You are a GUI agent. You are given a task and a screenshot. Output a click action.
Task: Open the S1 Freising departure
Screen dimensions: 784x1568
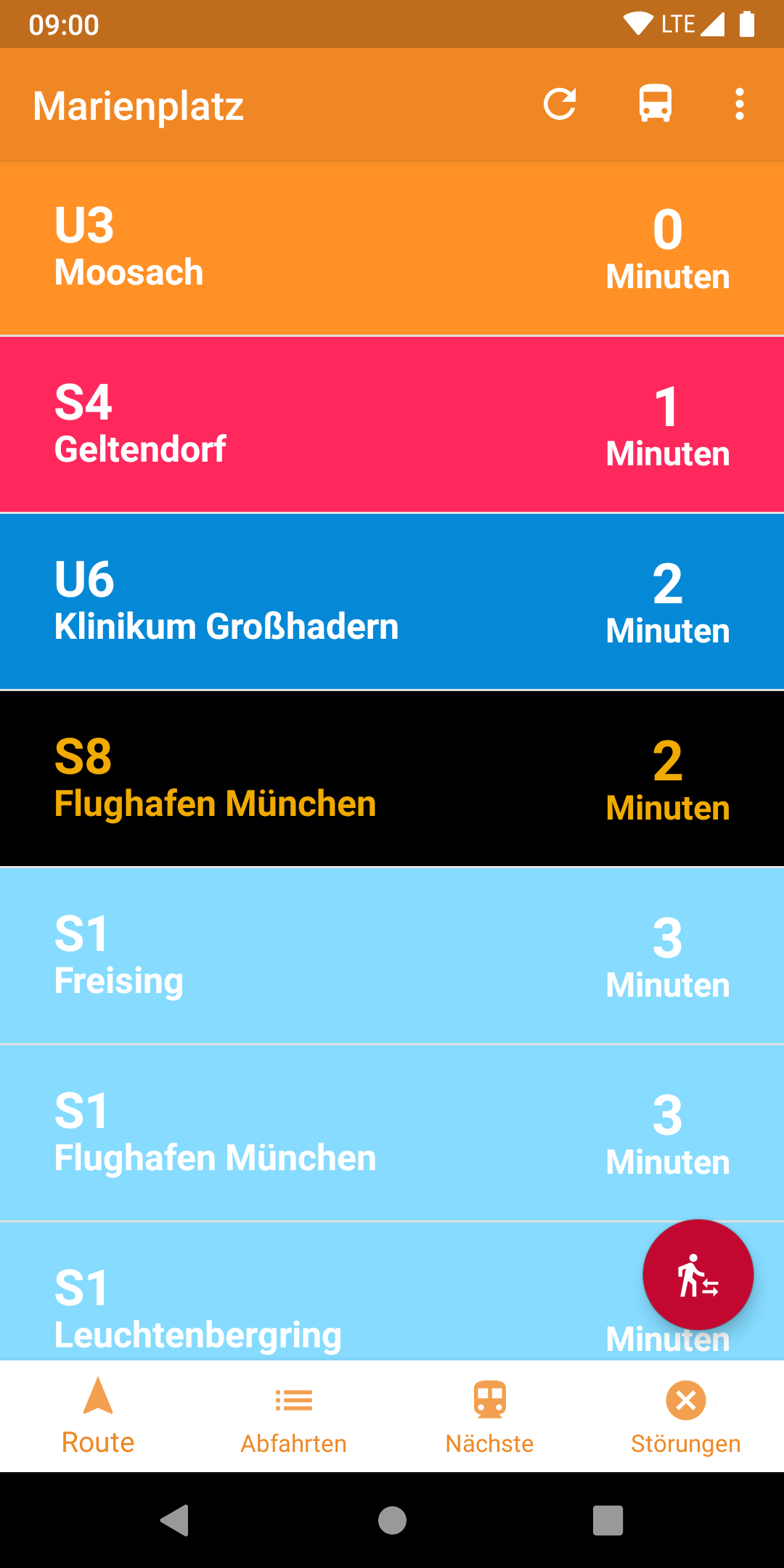point(392,957)
